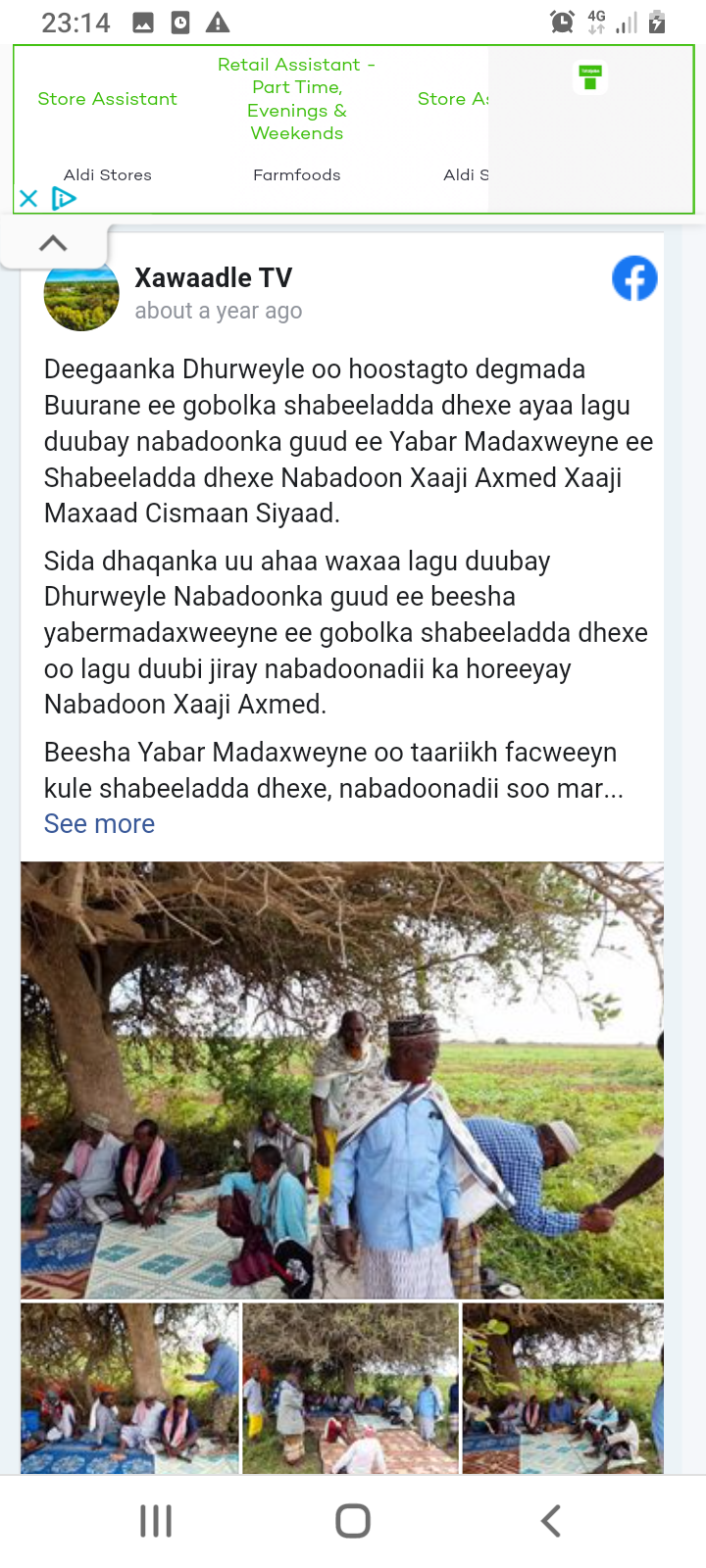Open the post via the Facebook icon
The height and width of the screenshot is (1568, 706).
[634, 278]
